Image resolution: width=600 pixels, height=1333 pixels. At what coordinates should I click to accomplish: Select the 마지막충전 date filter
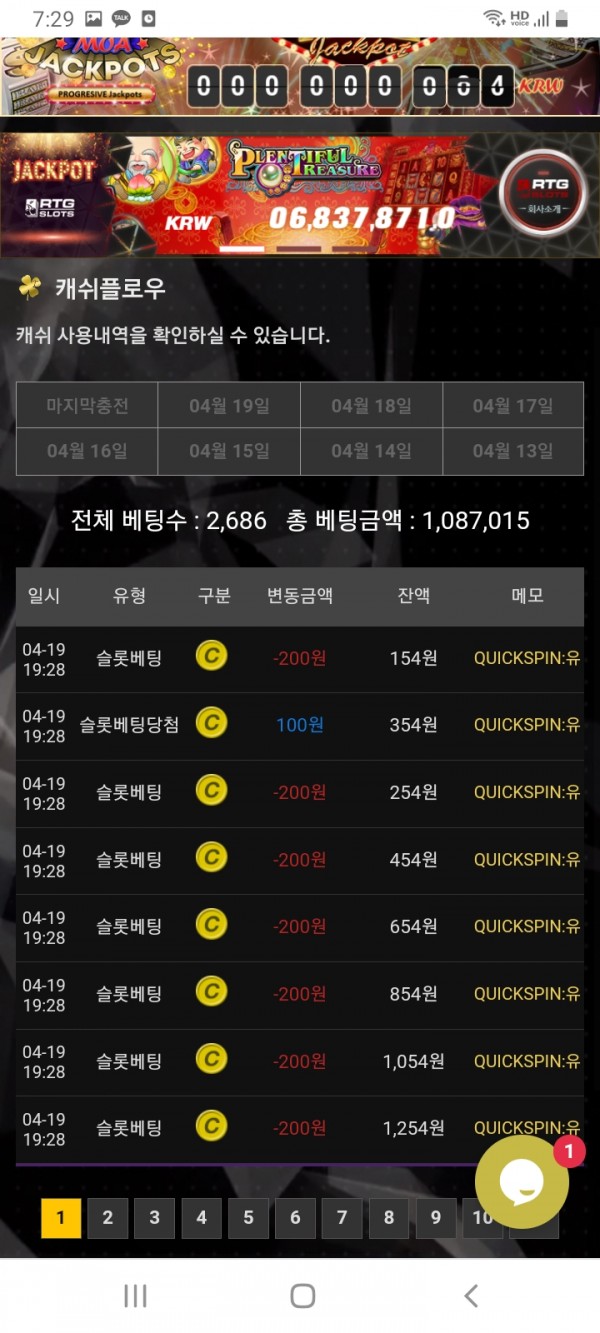(x=87, y=406)
